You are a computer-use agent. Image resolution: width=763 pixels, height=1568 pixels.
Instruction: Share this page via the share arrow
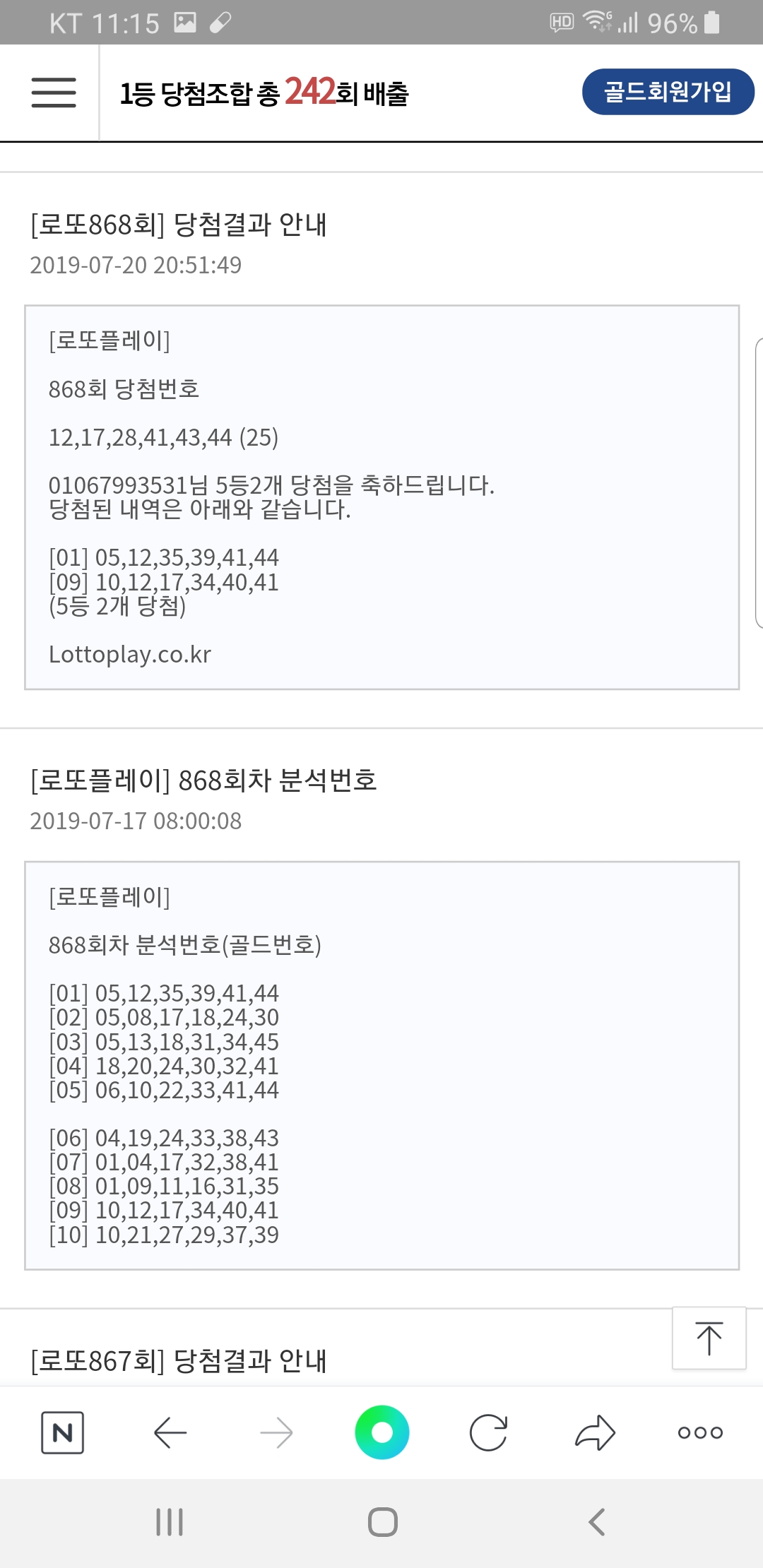[595, 1433]
